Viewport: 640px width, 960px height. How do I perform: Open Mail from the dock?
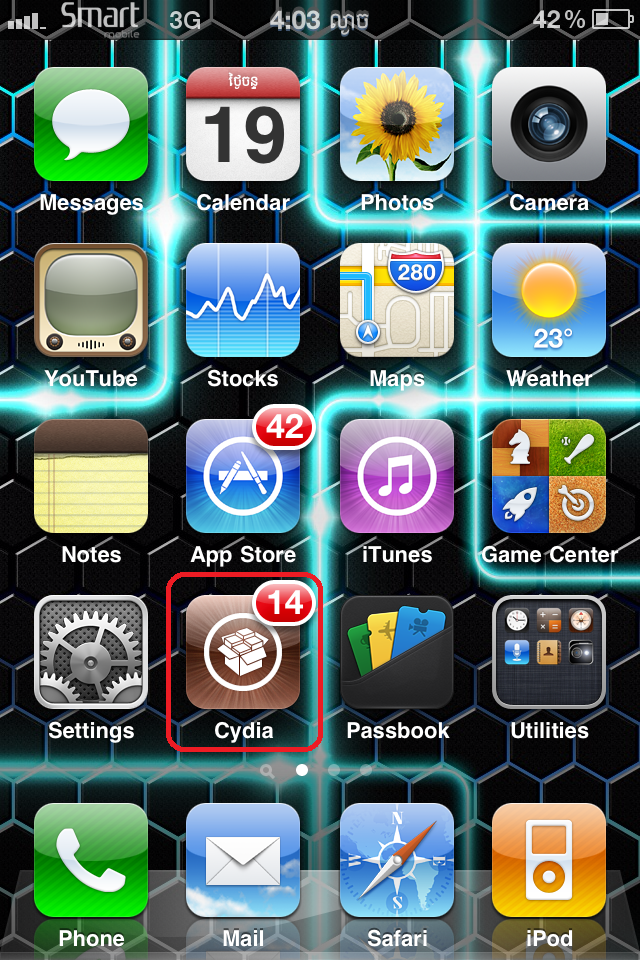point(243,860)
